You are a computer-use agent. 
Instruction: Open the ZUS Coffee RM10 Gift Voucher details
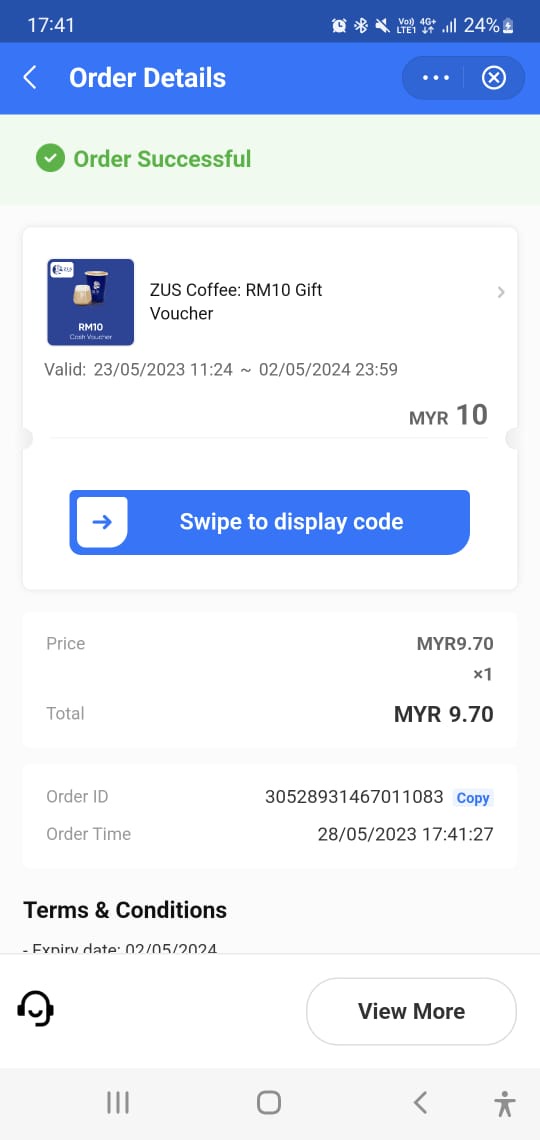[x=270, y=302]
